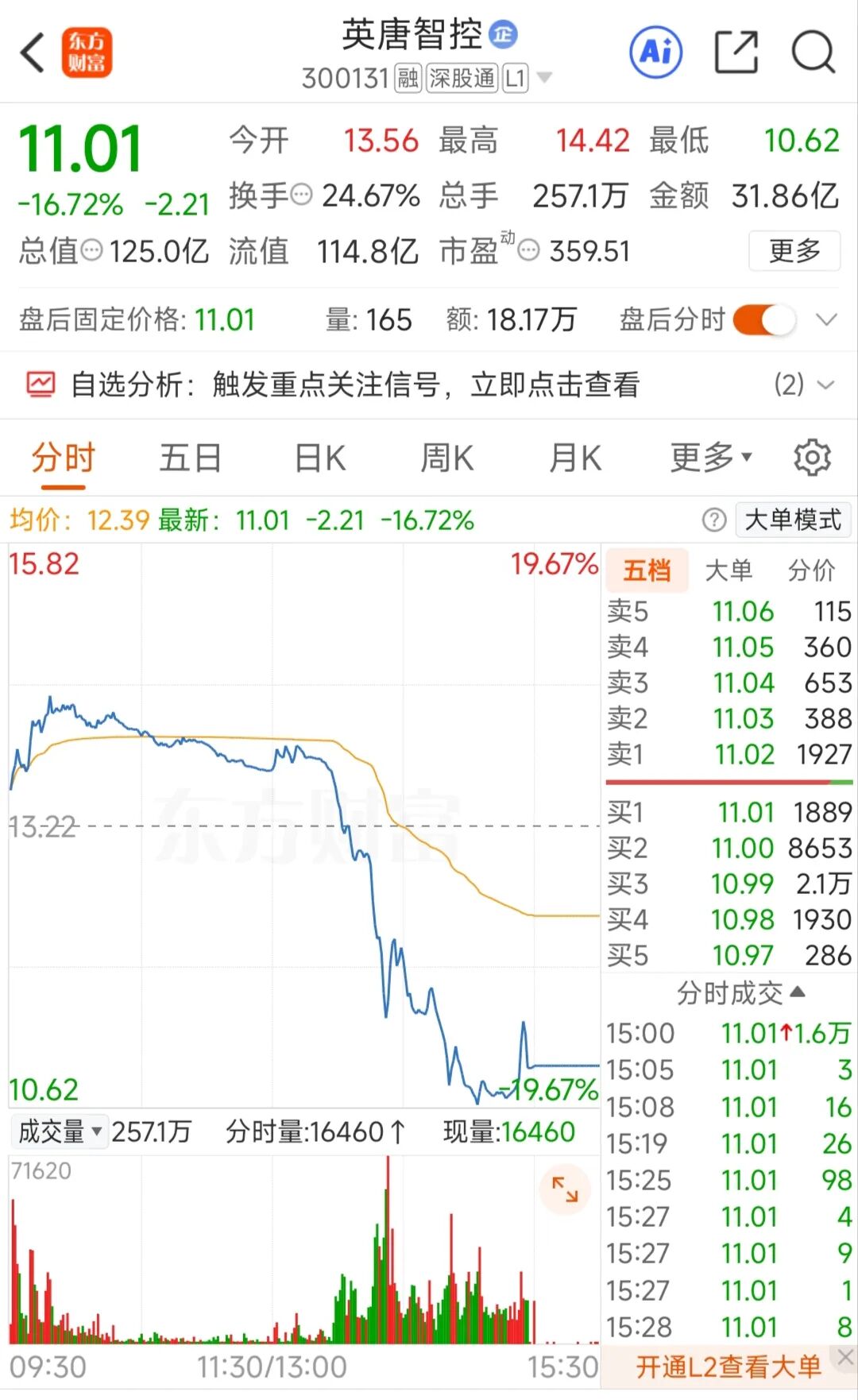The image size is (858, 1400).
Task: Switch to the 五日 chart tab
Action: pos(190,458)
